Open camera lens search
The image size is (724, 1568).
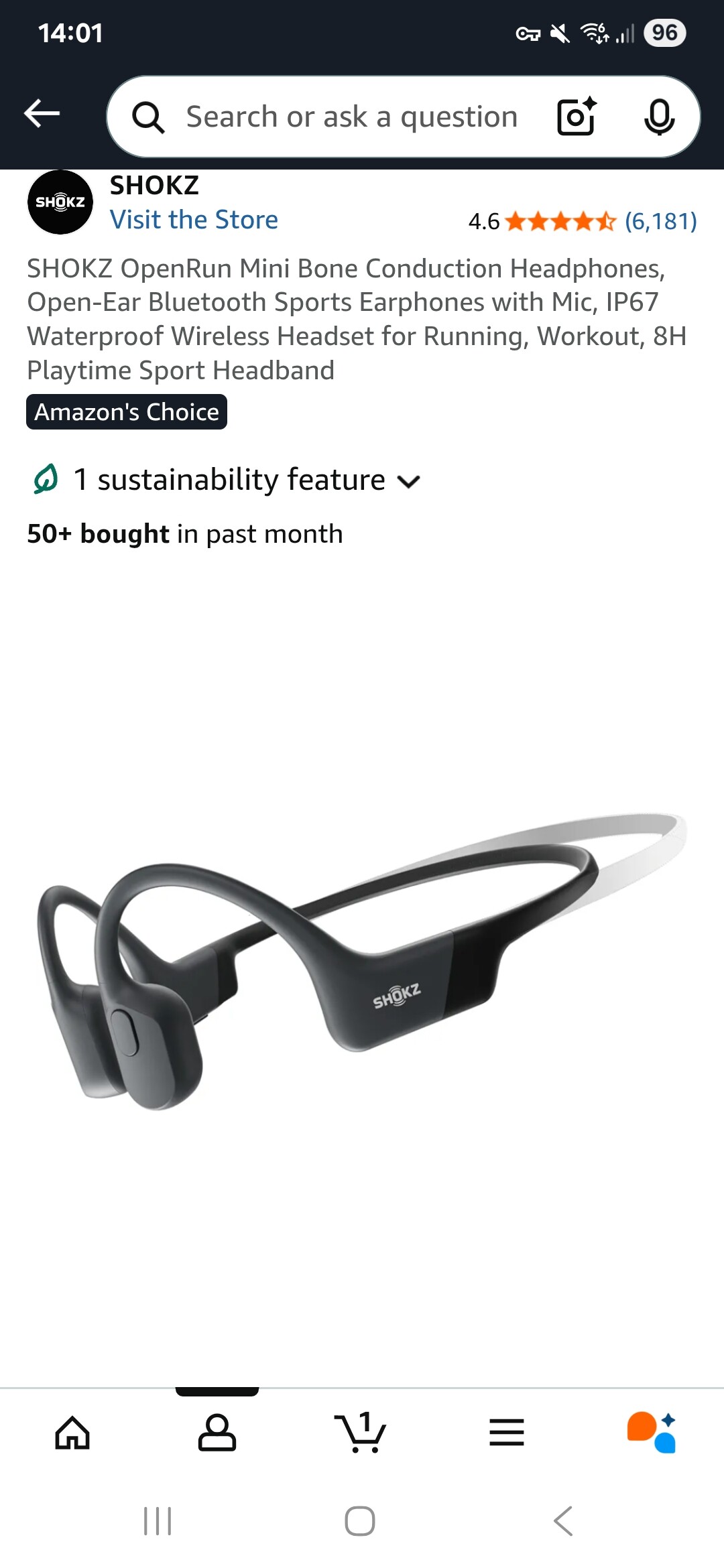click(576, 117)
